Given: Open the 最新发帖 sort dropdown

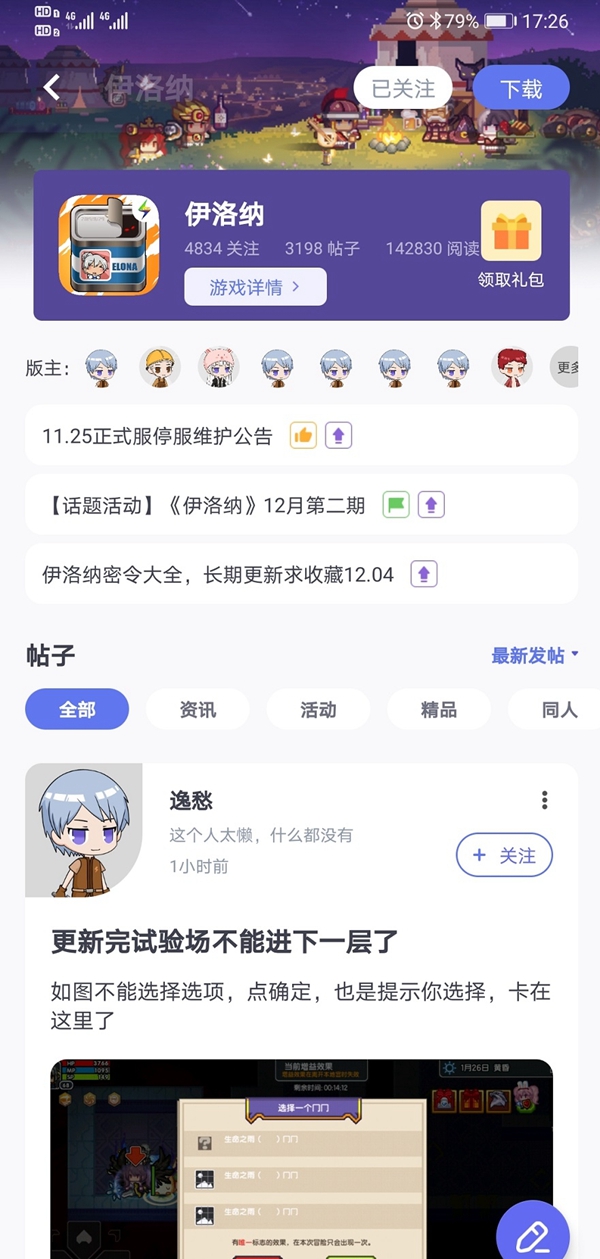Looking at the screenshot, I should pos(534,656).
